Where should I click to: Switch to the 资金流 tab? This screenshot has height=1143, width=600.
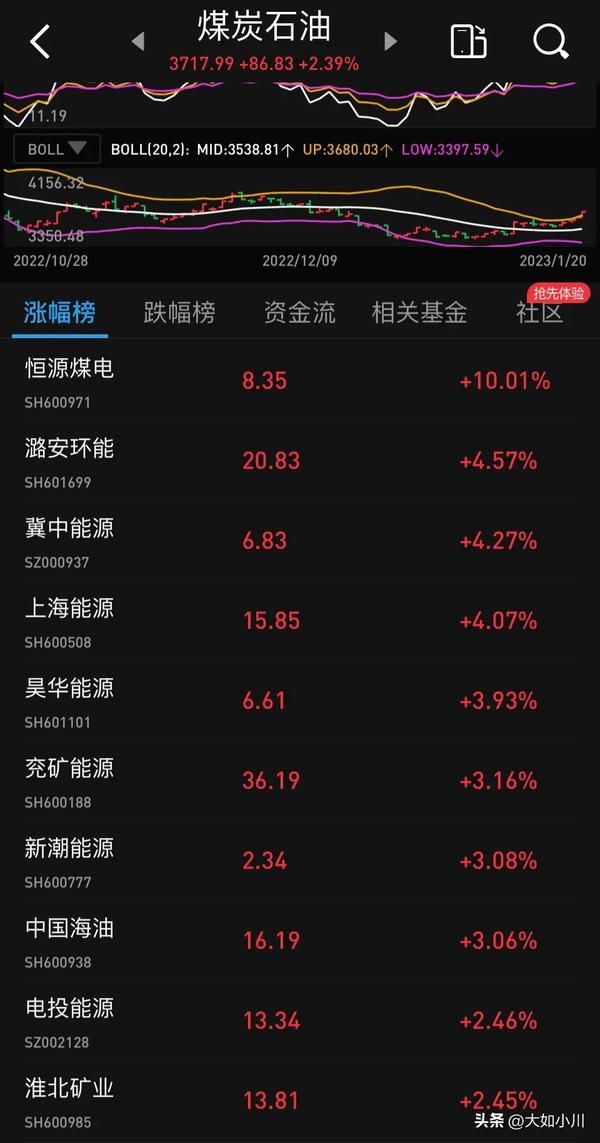300,313
